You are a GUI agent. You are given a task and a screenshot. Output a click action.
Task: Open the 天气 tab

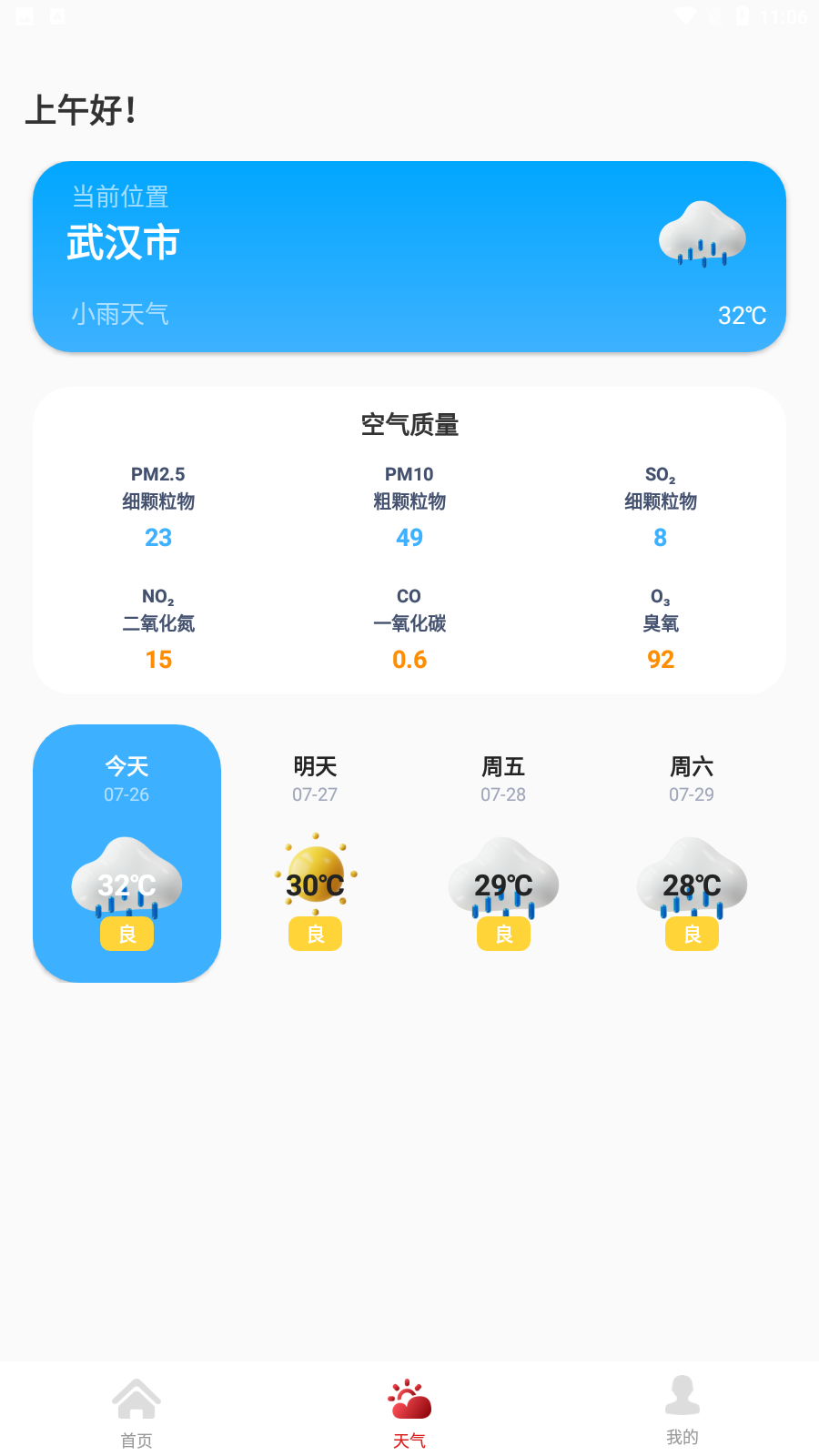pos(409,1411)
